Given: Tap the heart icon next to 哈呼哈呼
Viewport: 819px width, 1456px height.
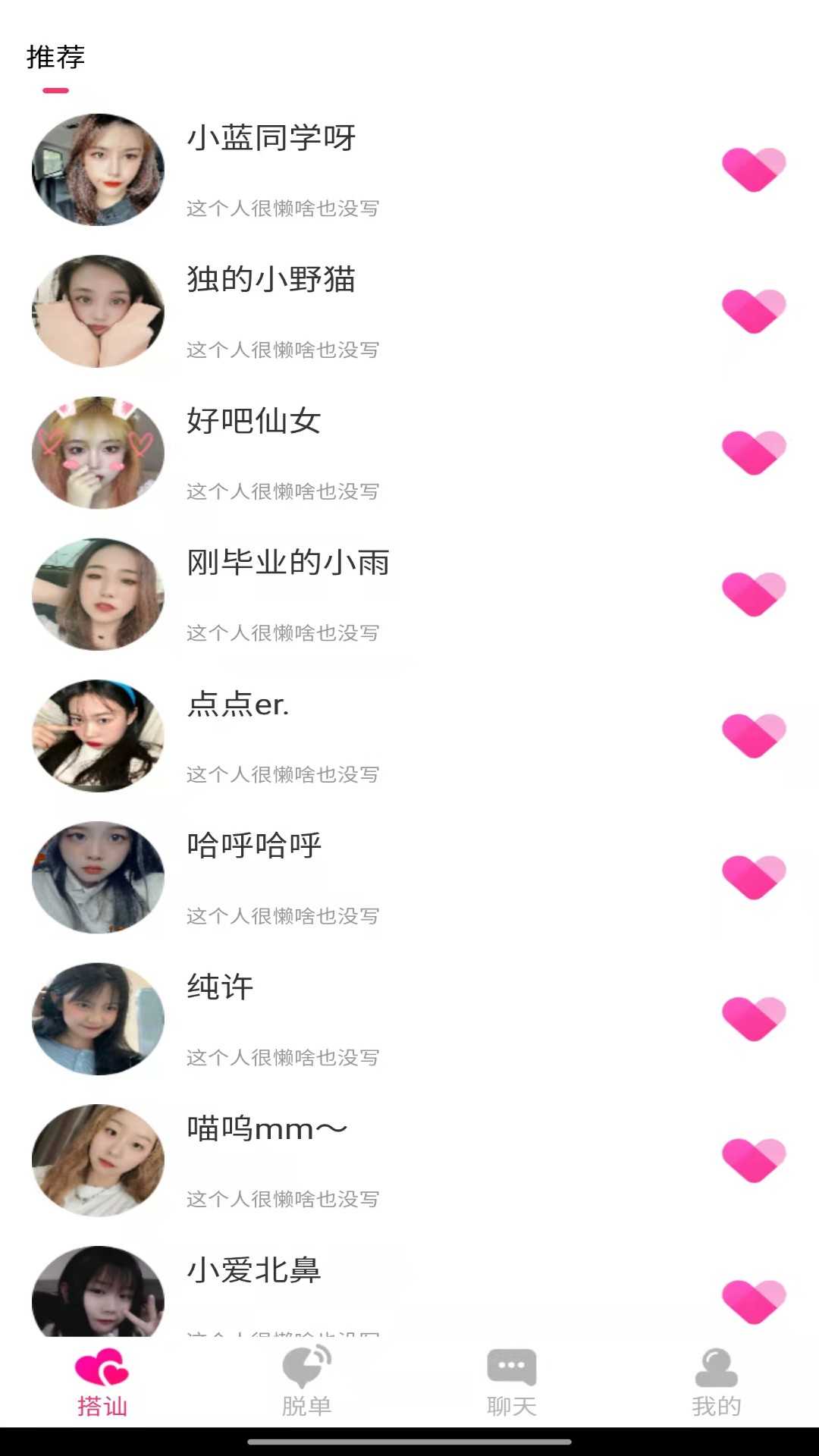Looking at the screenshot, I should click(x=753, y=877).
